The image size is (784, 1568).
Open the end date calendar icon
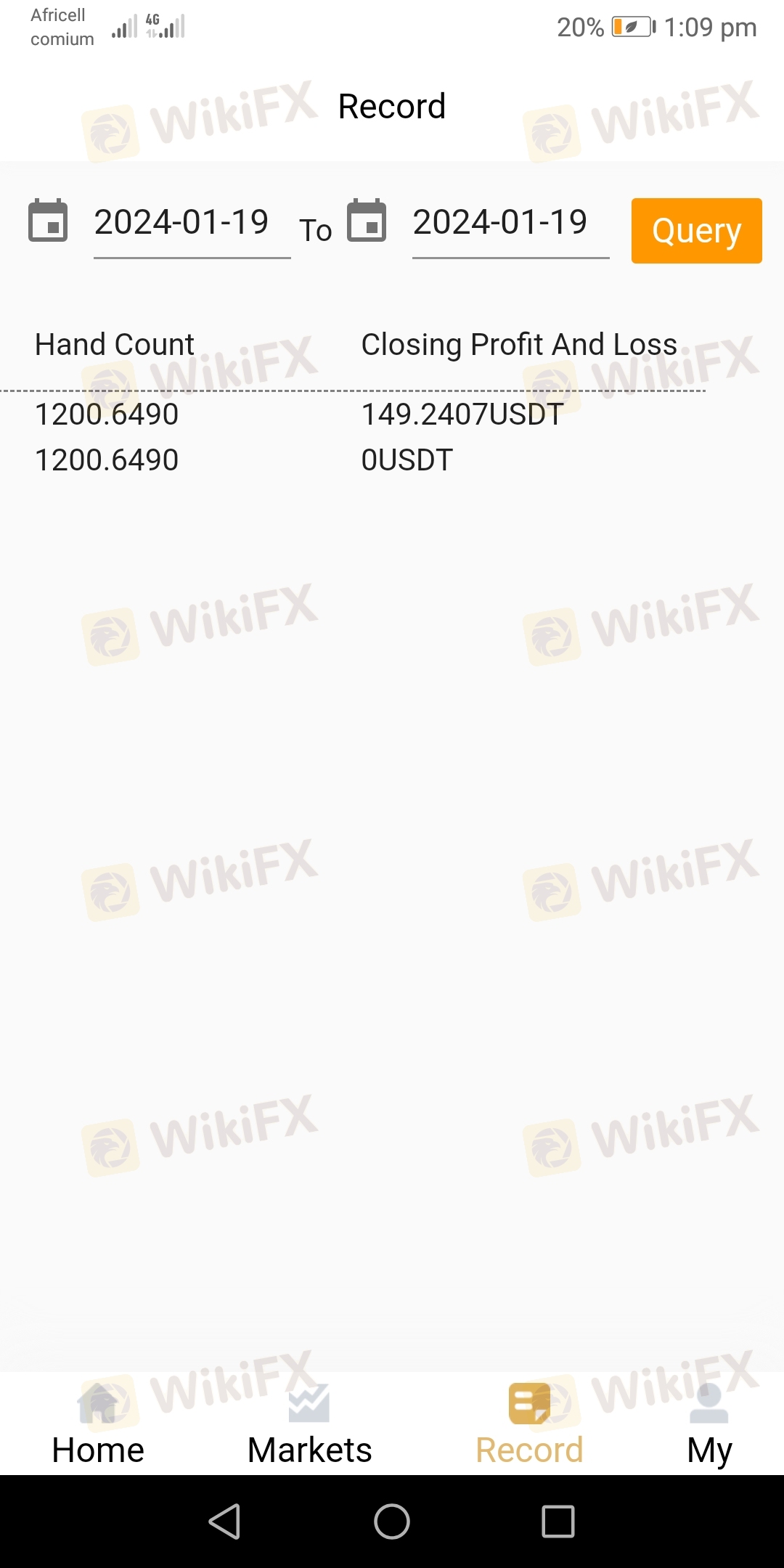pos(367,221)
